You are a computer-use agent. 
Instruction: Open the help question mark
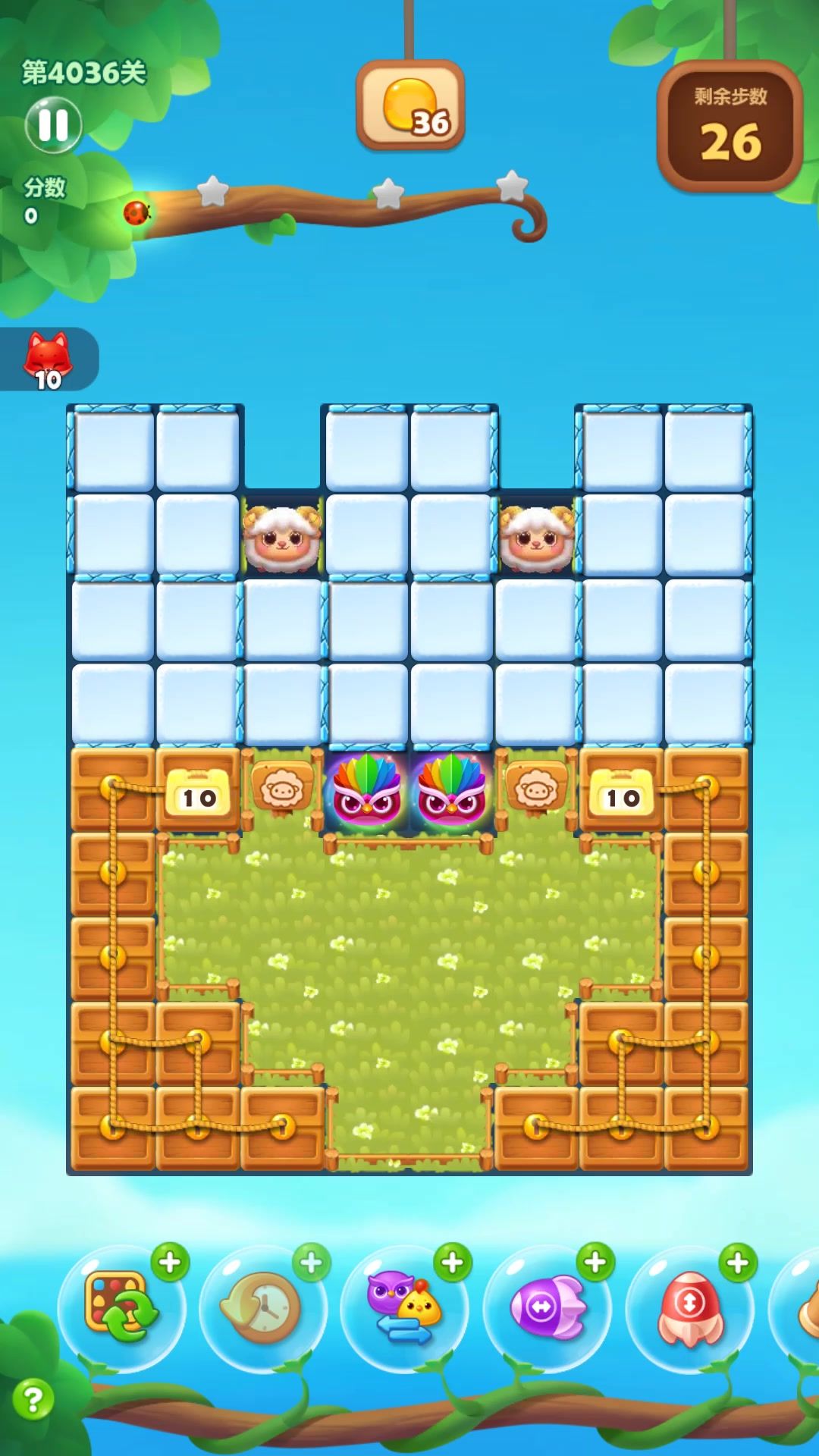(x=33, y=1399)
